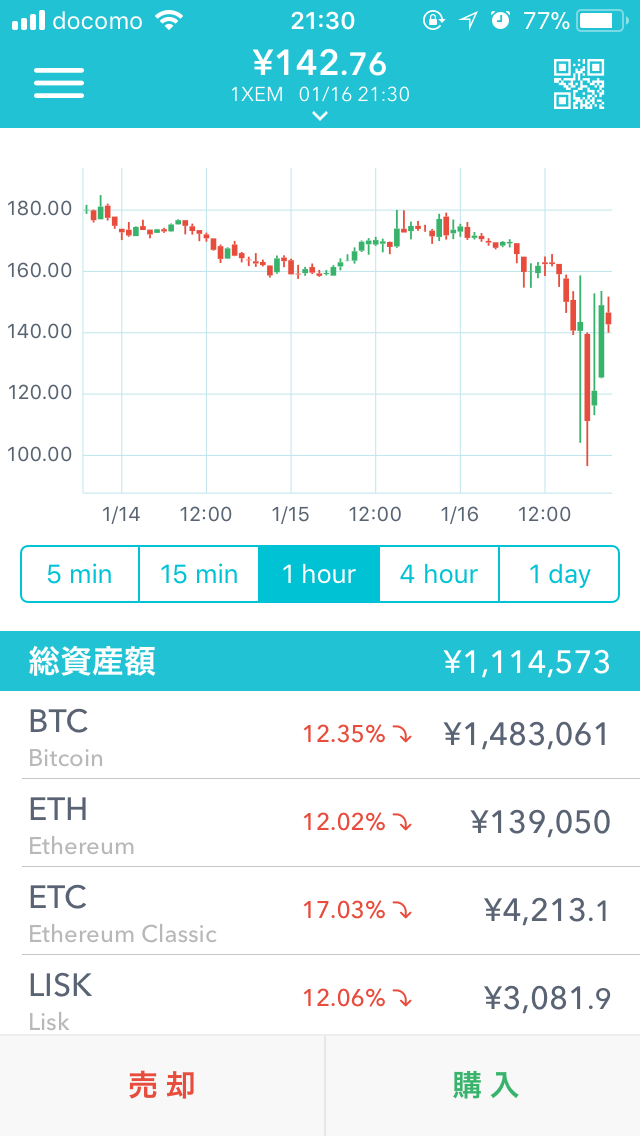Show the 1 day chart
Screen dimensions: 640x1136
point(559,574)
